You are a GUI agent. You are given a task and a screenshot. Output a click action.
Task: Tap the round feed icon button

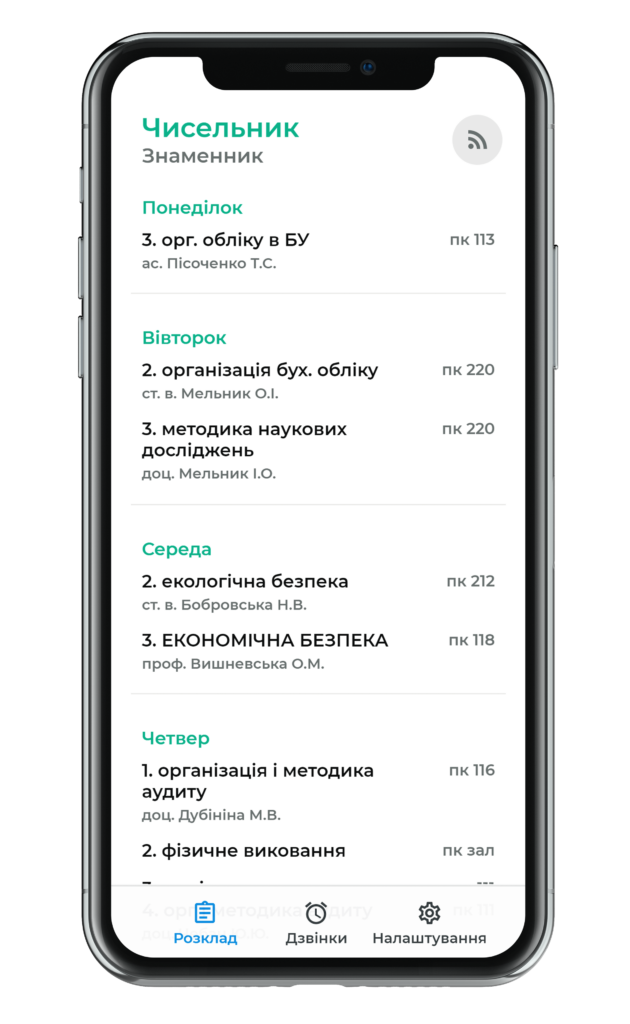coord(477,140)
